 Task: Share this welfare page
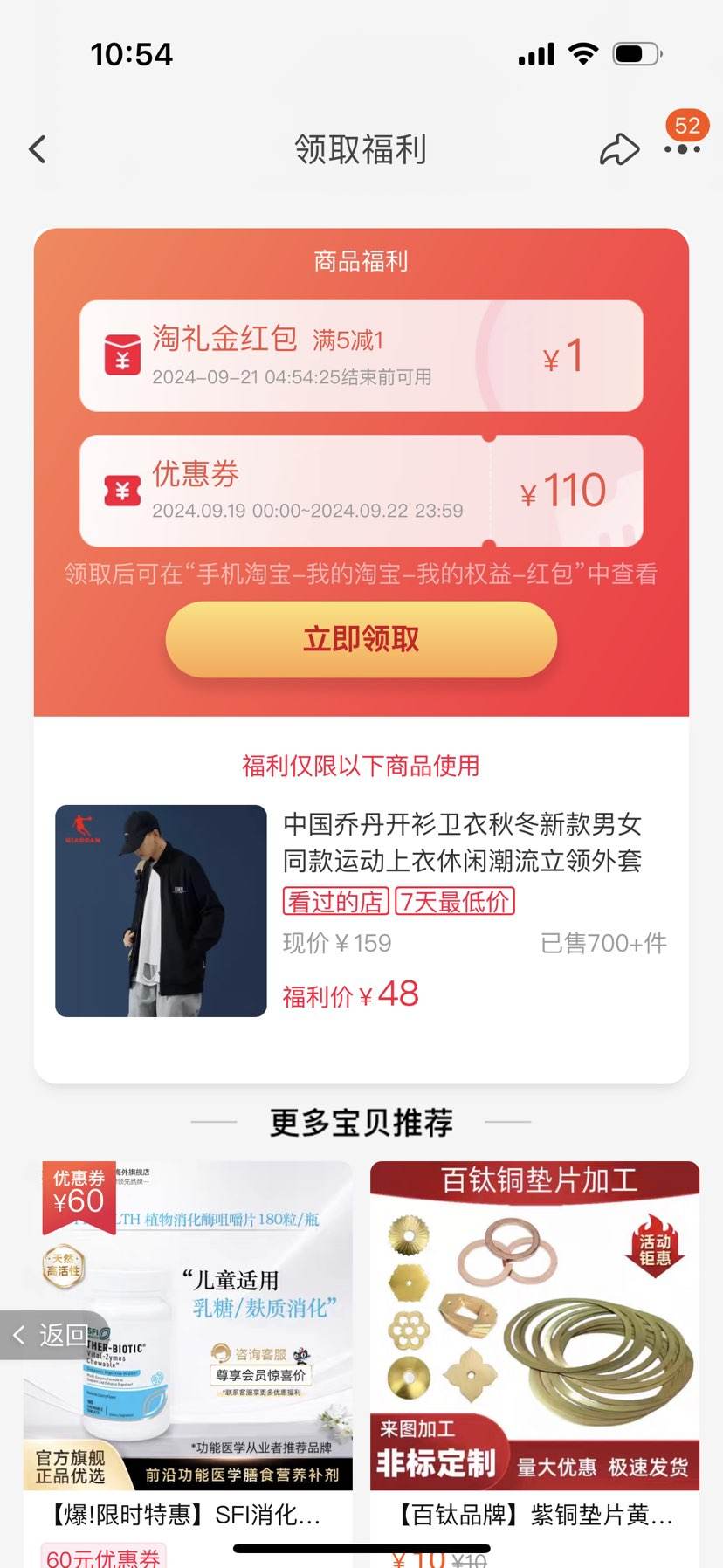619,149
